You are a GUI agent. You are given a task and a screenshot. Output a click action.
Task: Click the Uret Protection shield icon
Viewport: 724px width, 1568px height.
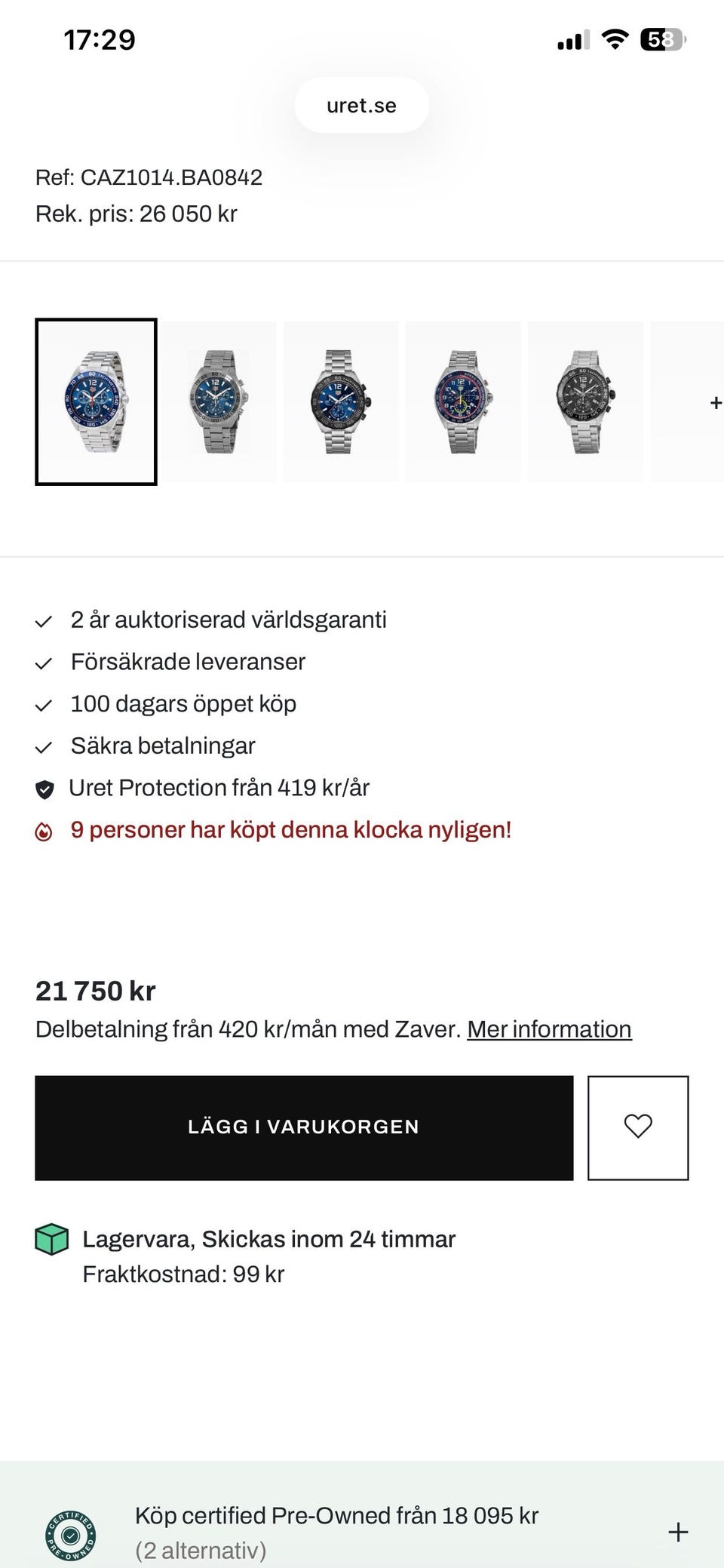click(x=45, y=788)
